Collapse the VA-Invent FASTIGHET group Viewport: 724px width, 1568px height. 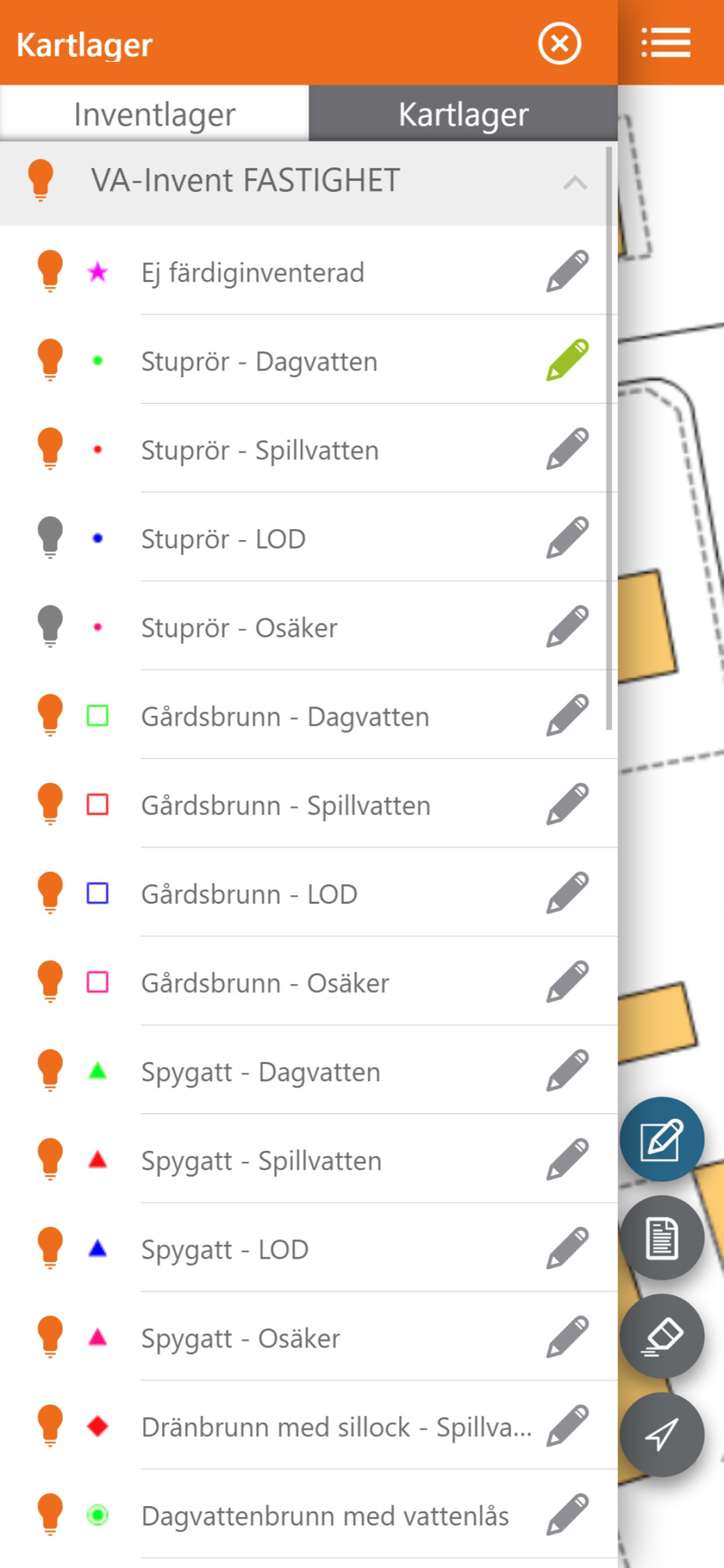coord(574,183)
